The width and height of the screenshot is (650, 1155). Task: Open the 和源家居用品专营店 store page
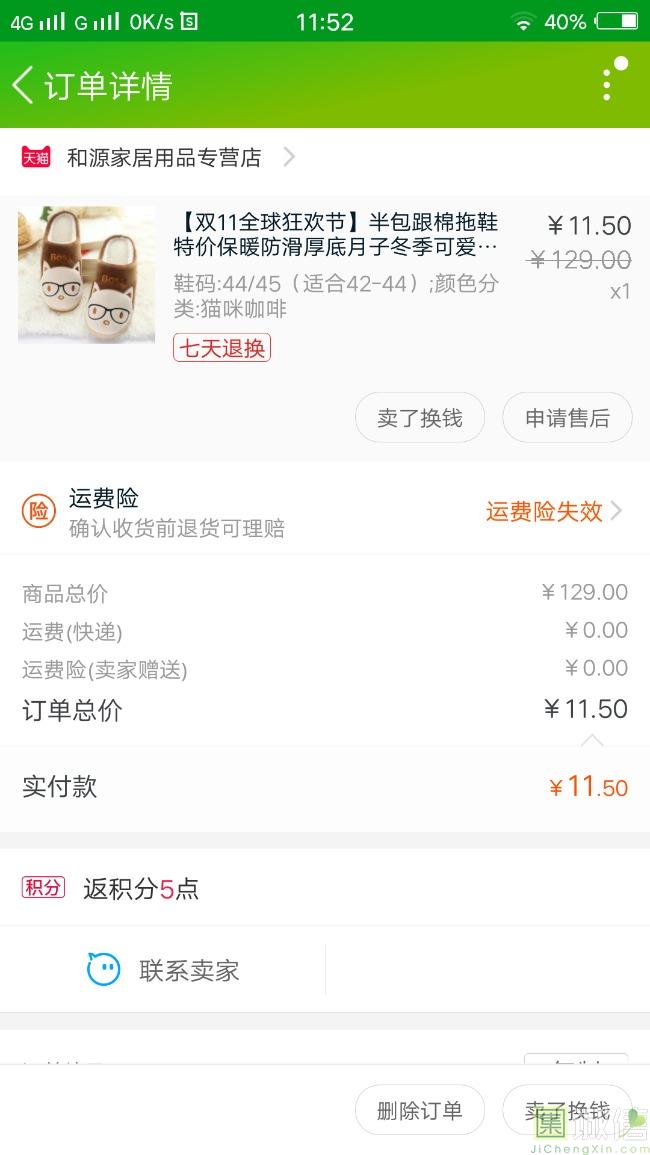[164, 157]
